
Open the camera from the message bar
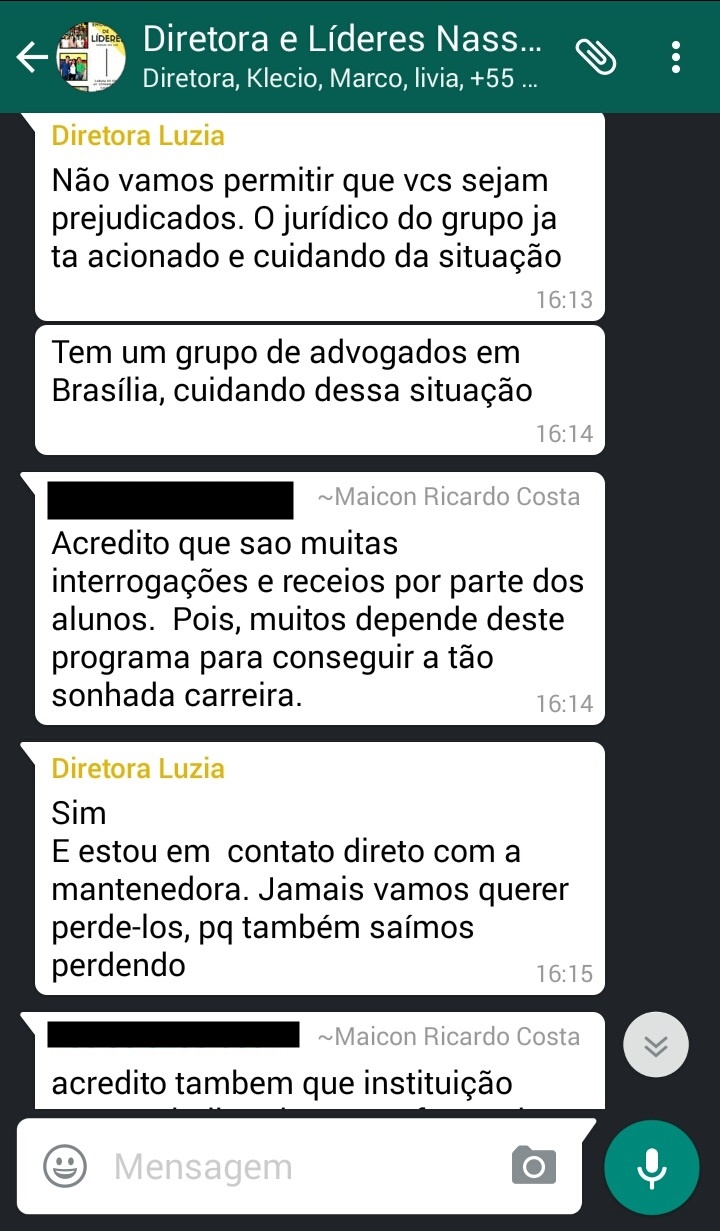pos(533,1166)
